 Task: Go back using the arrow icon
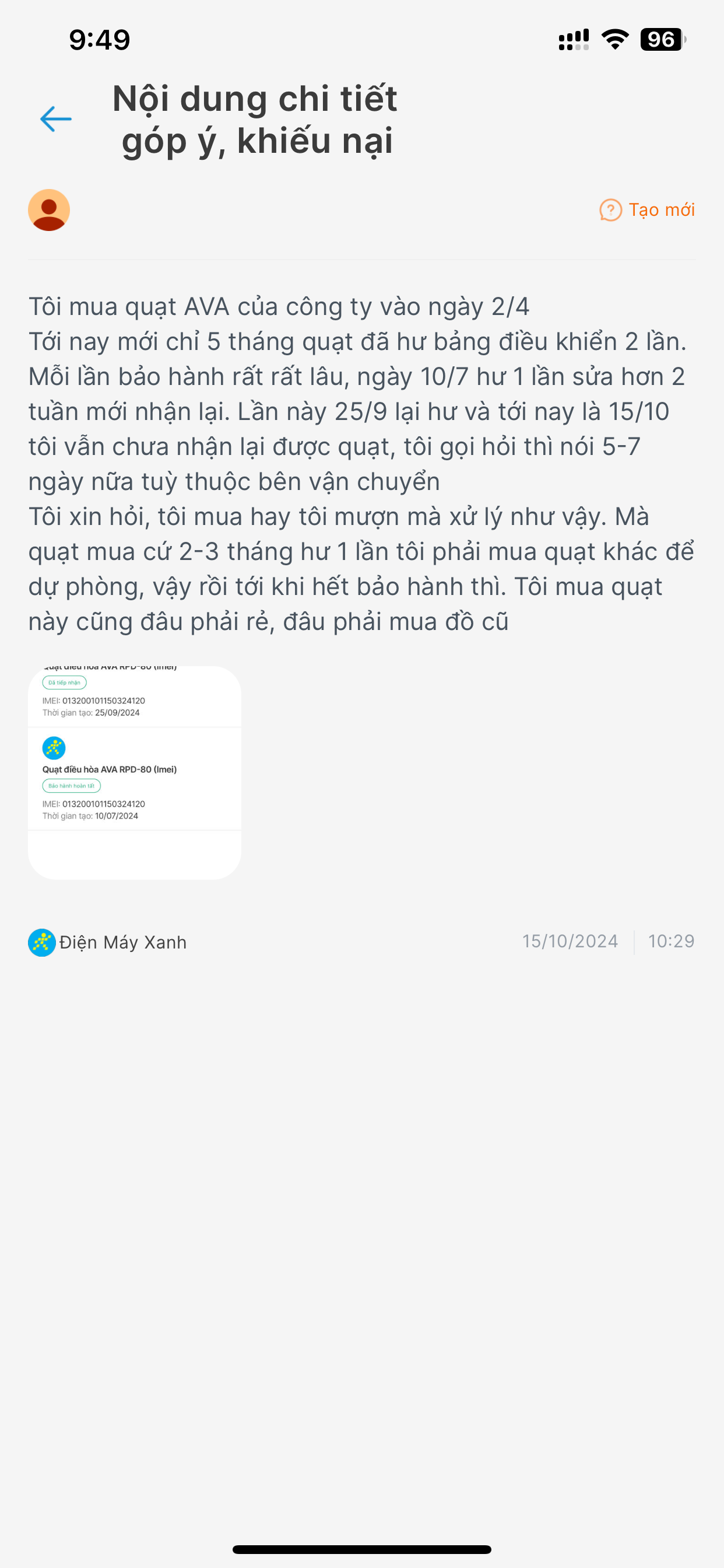click(x=56, y=120)
